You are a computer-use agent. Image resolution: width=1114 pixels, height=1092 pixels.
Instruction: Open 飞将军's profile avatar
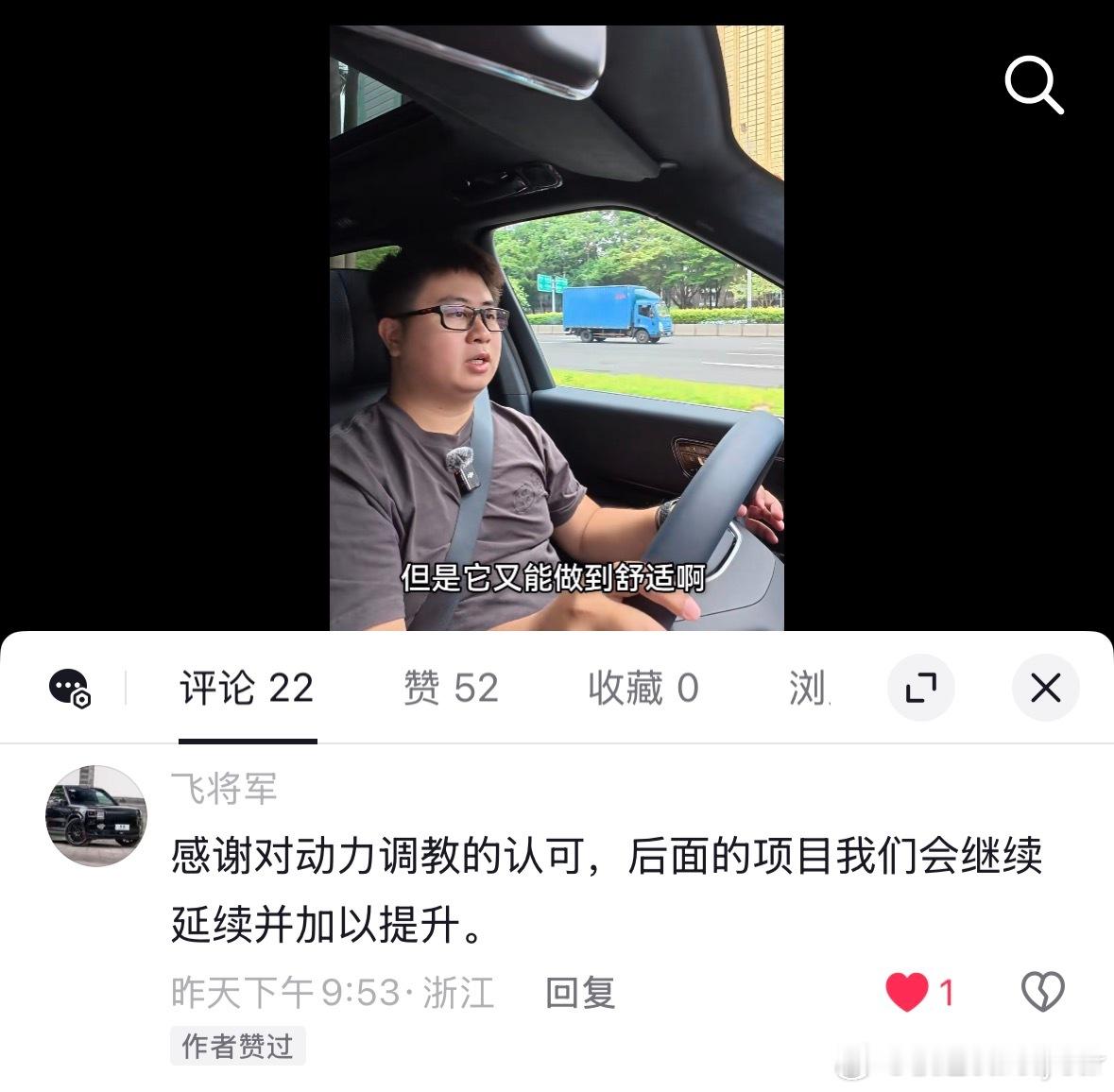[96, 816]
